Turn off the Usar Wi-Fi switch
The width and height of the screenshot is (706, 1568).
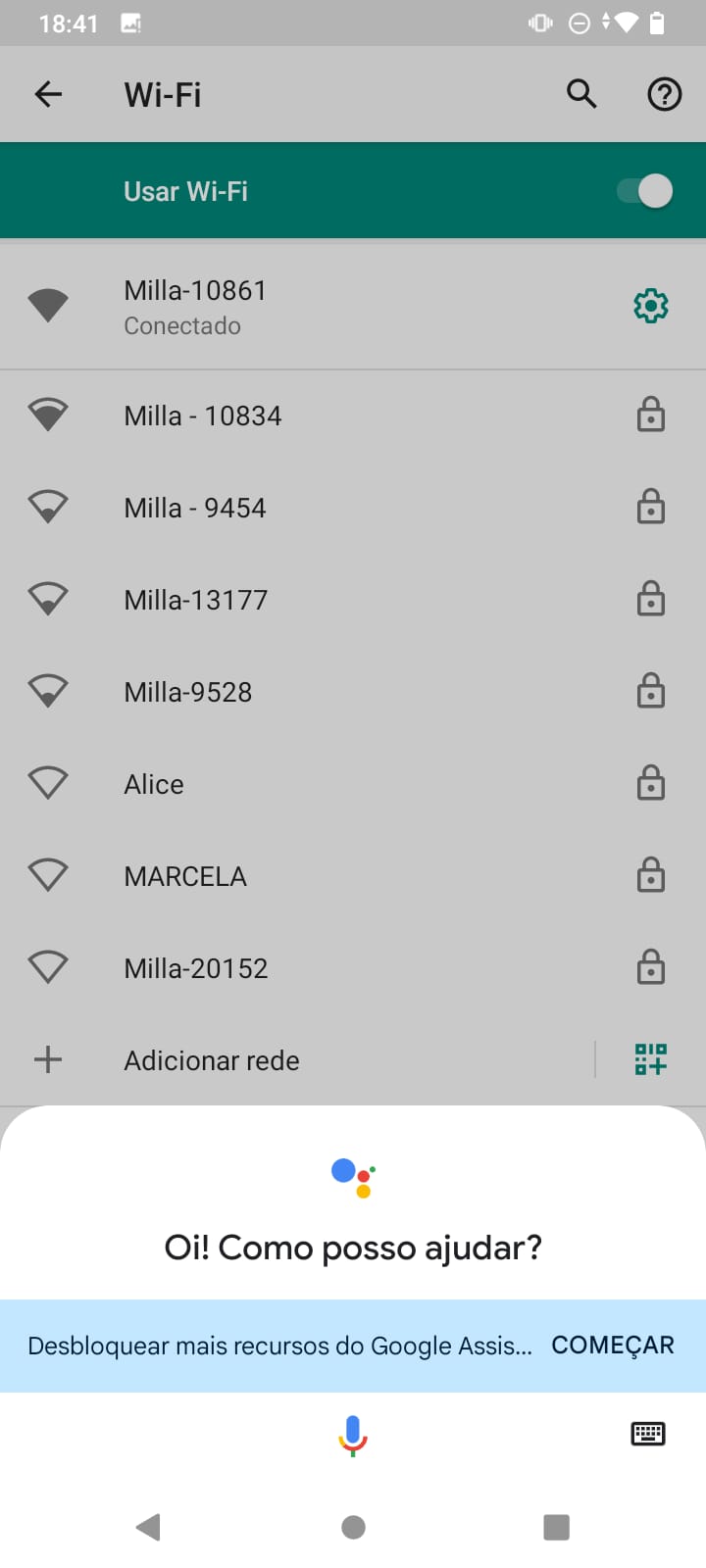[x=645, y=191]
